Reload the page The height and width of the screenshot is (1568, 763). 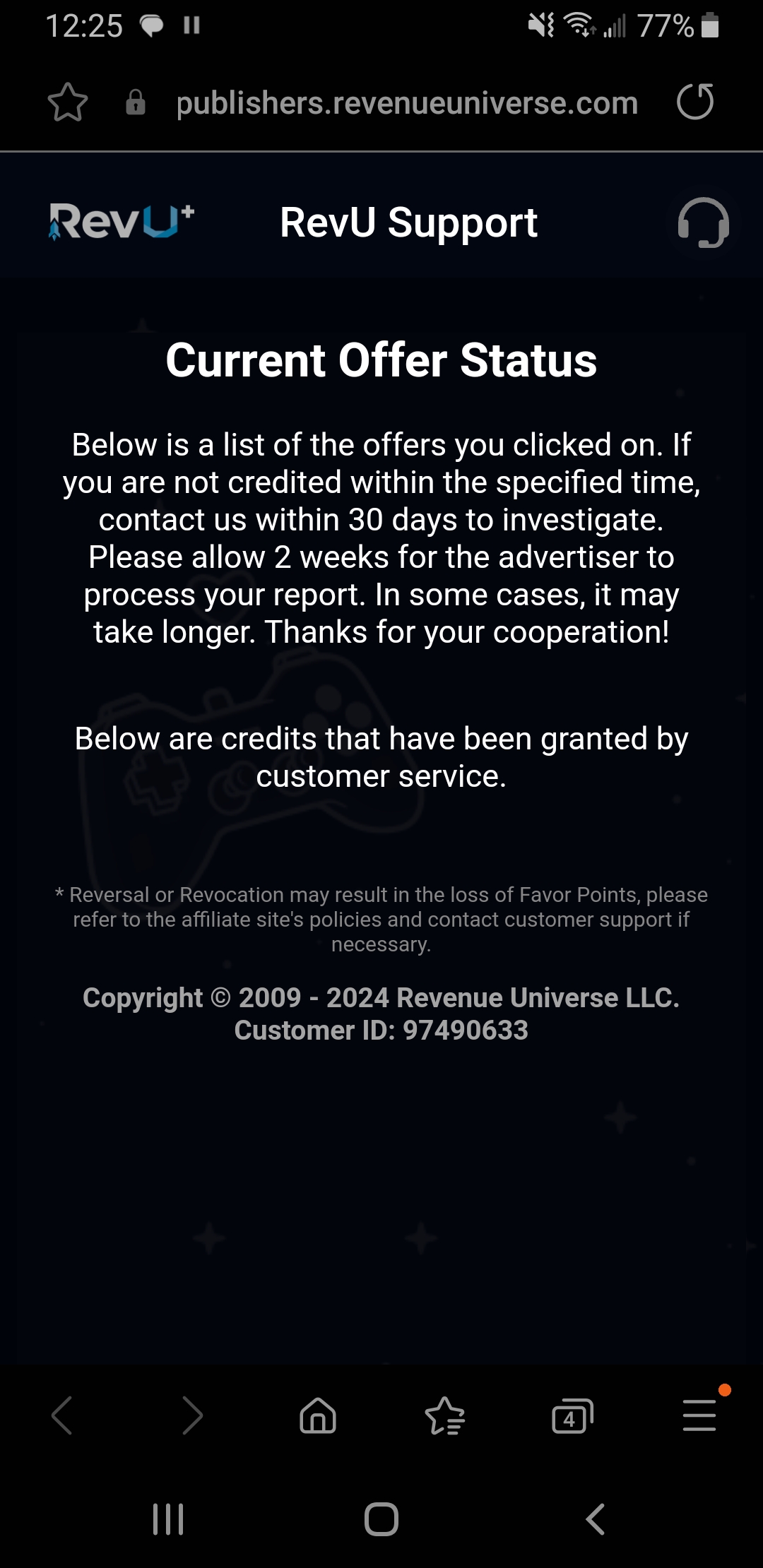coord(695,102)
